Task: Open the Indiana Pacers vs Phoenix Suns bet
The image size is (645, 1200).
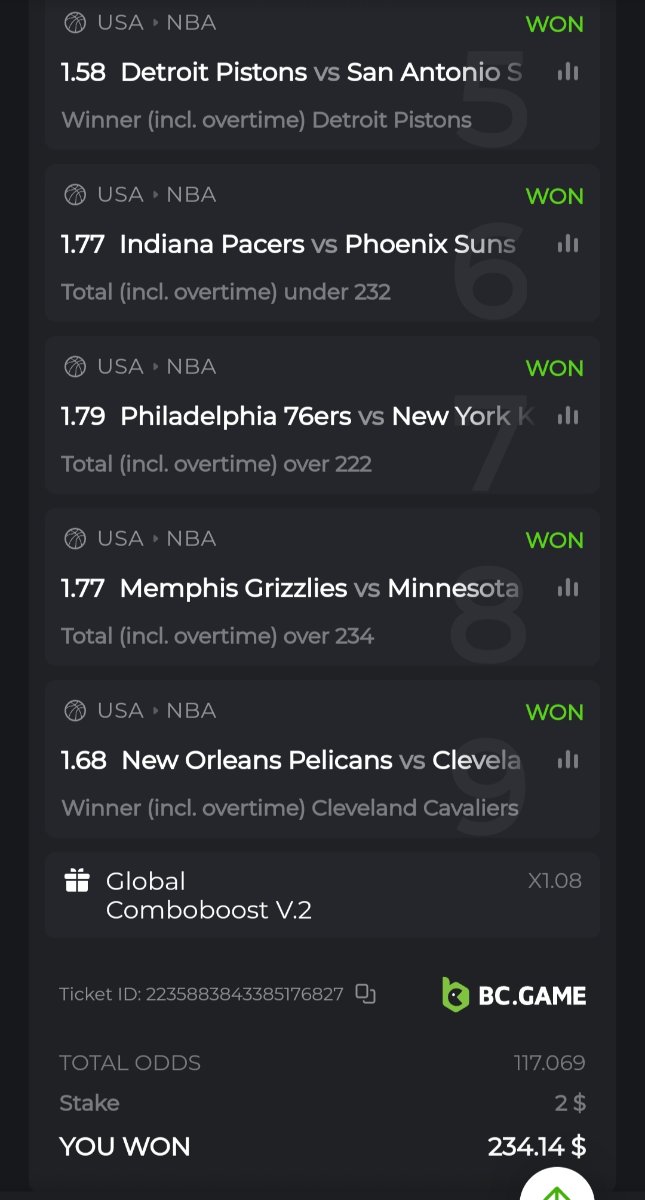Action: coord(300,245)
